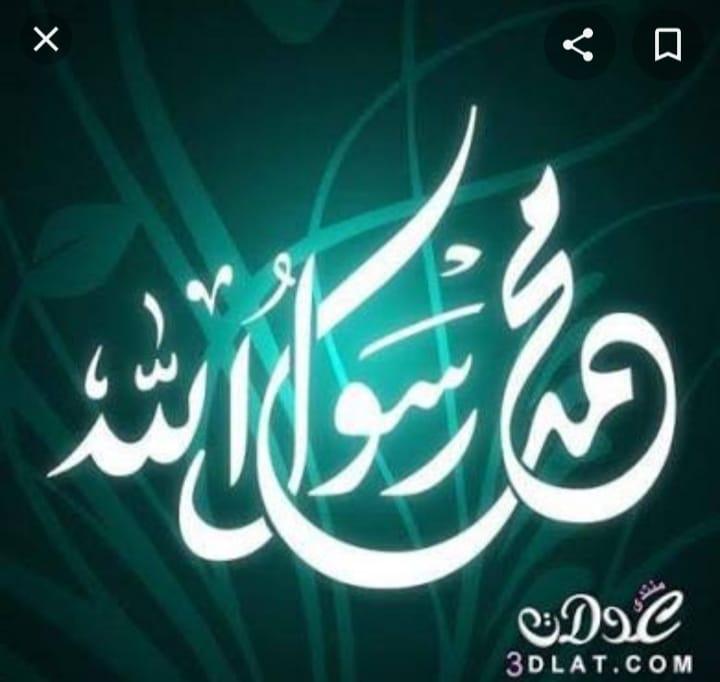Close the image viewer

46,40
